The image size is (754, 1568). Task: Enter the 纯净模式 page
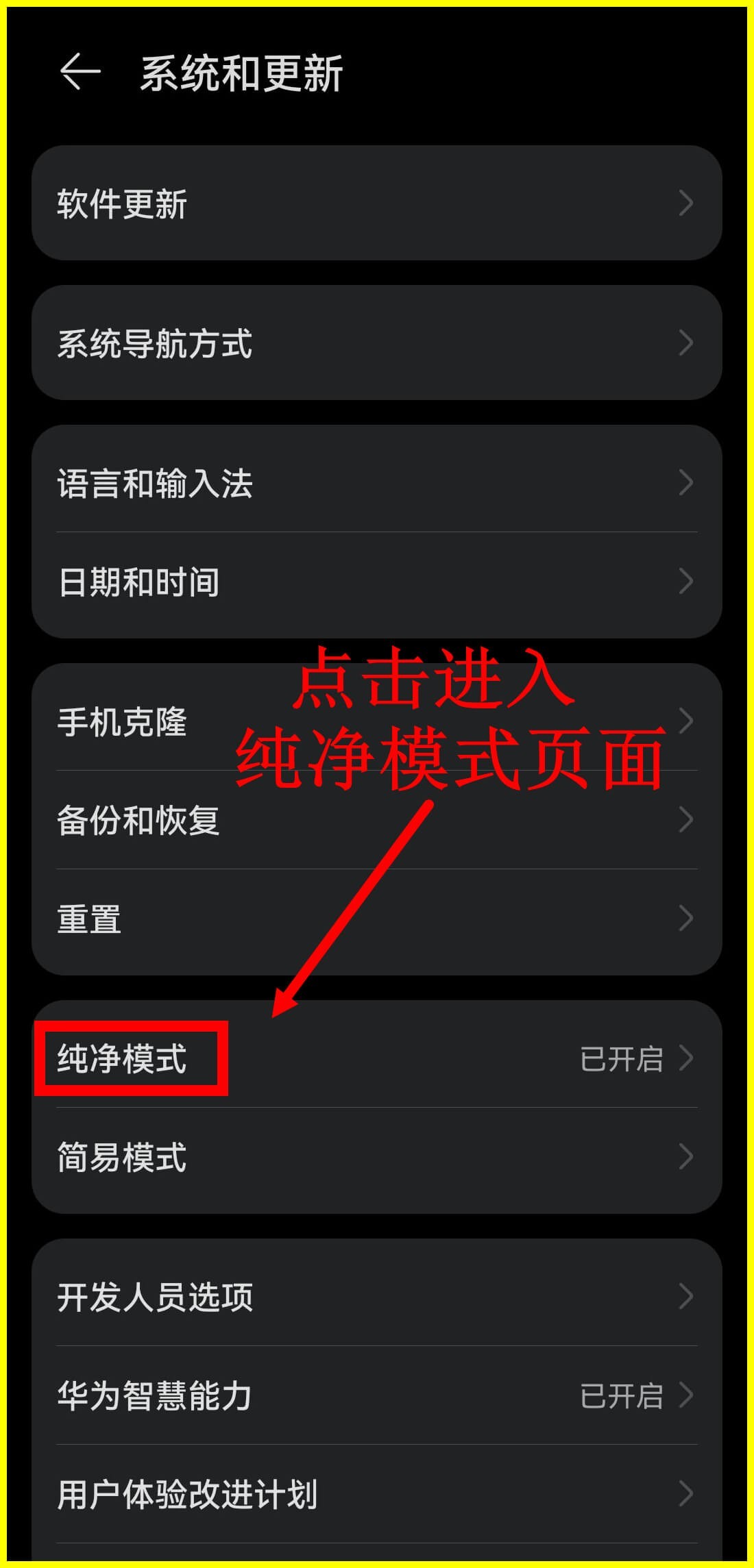(376, 1058)
